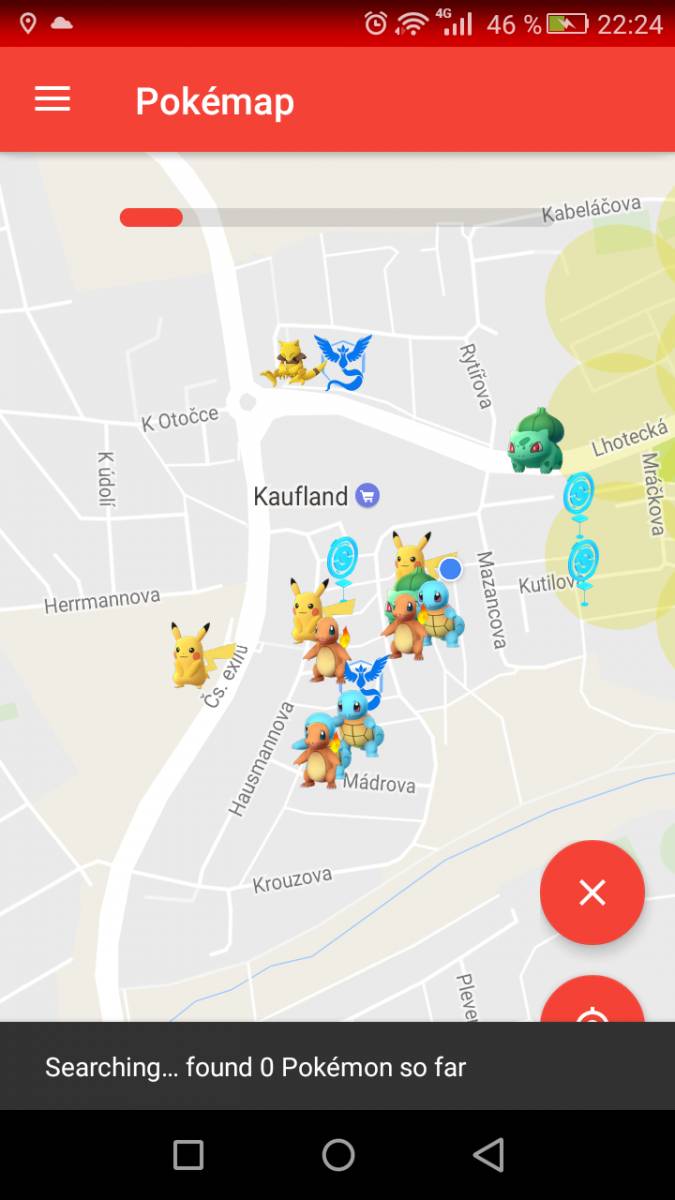Tap the Abra marker on the map

pyautogui.click(x=289, y=362)
